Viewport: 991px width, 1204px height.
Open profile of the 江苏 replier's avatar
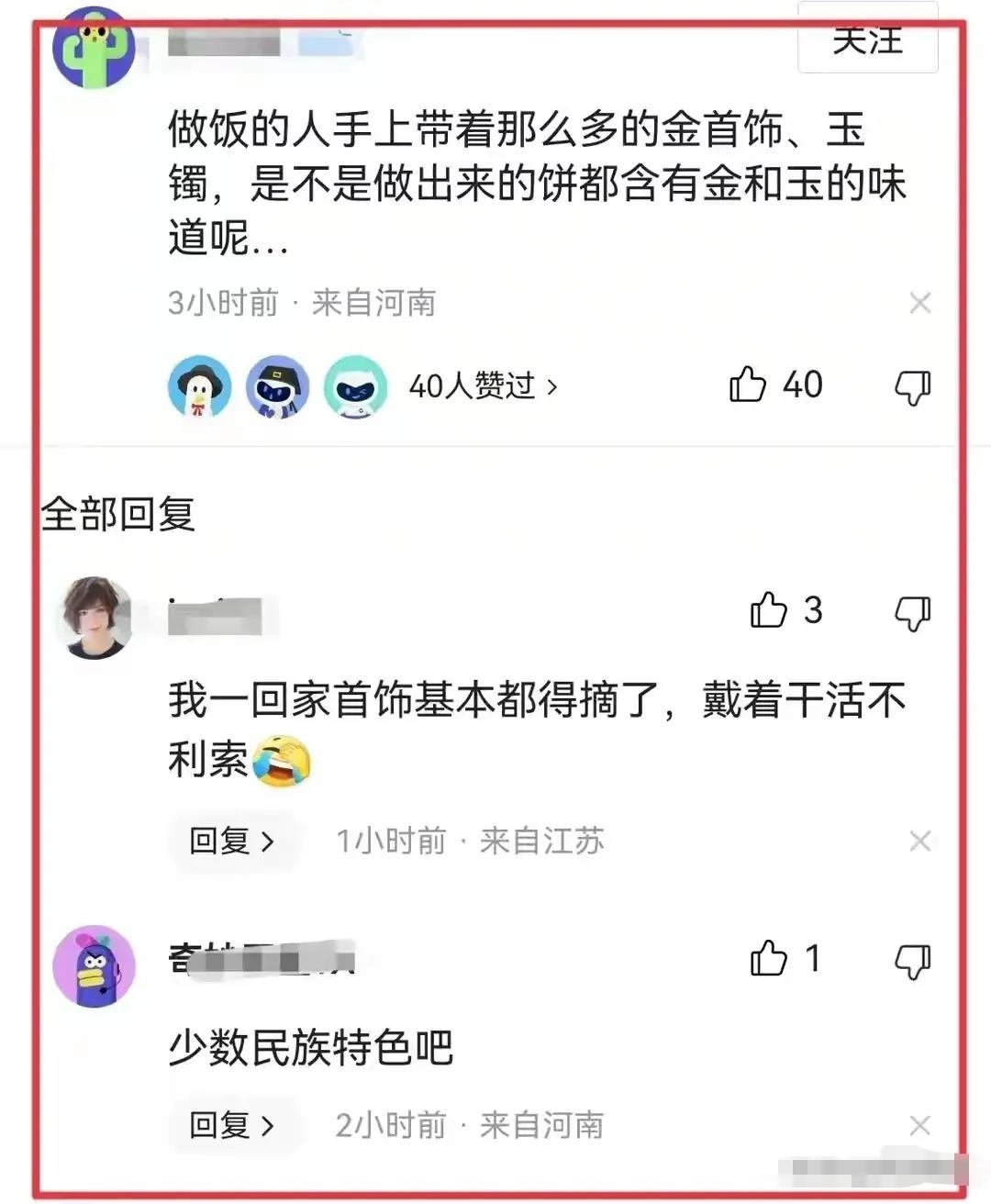(x=94, y=618)
